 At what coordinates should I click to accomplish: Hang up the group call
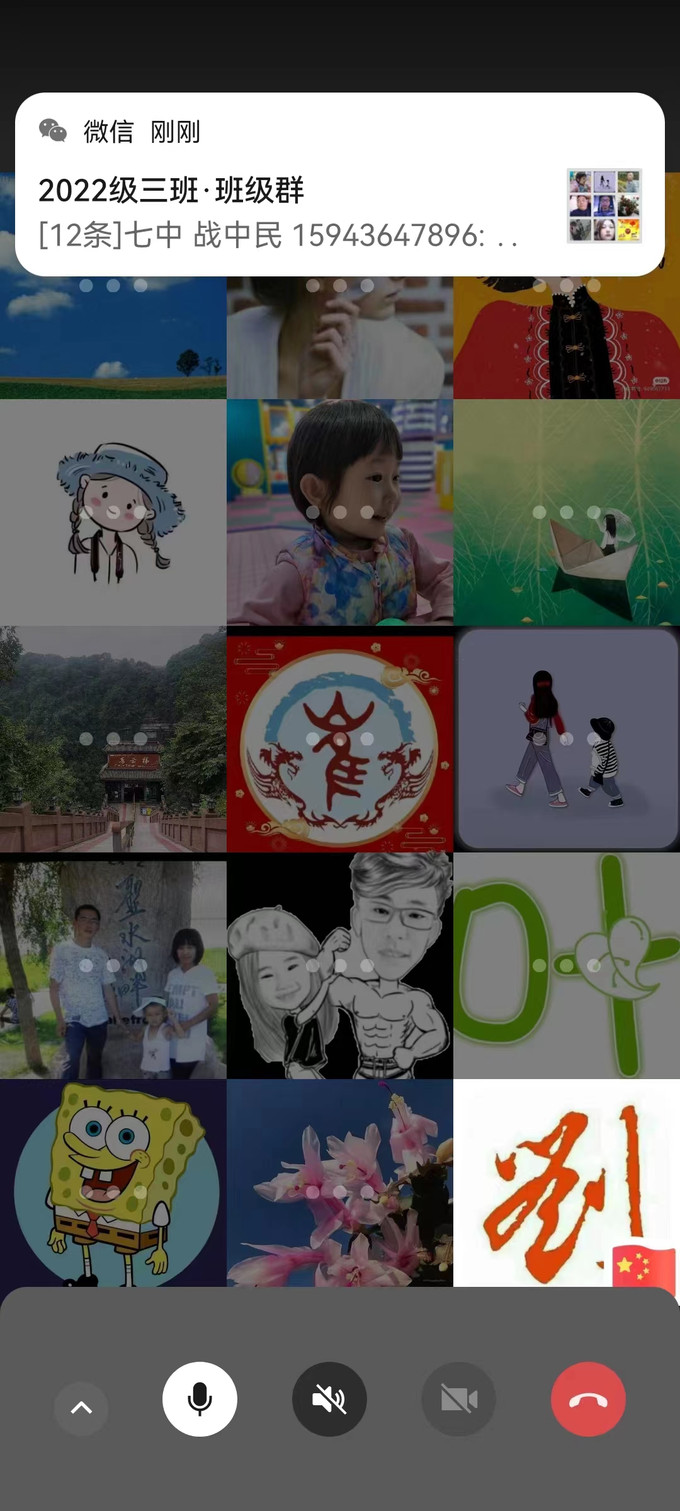pos(588,1399)
